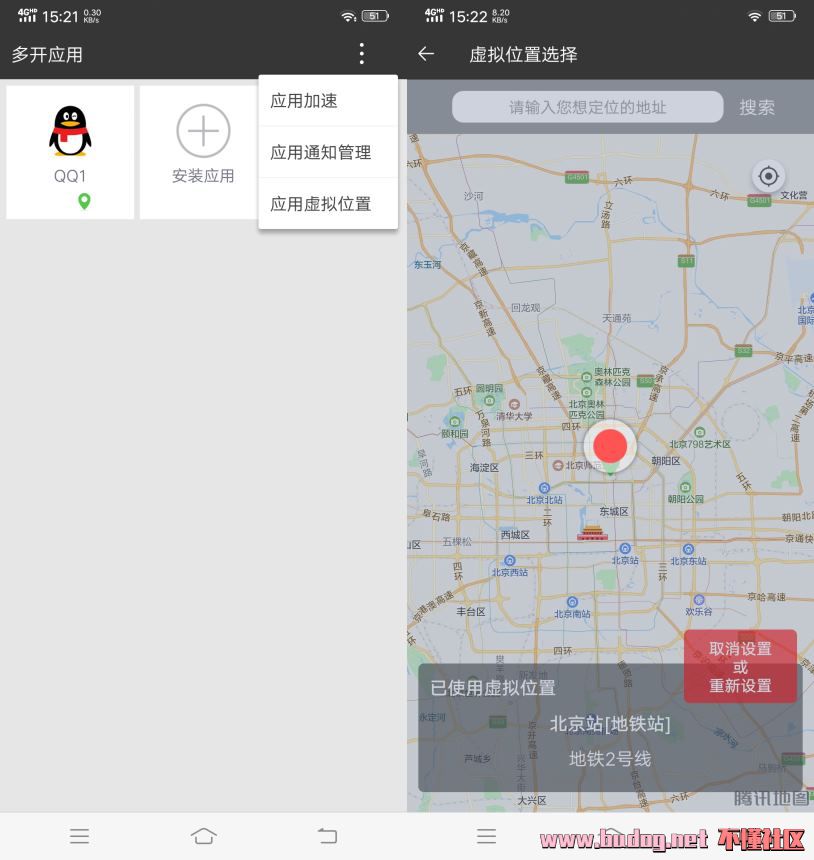The image size is (814, 860).
Task: Open the three-dot overflow menu
Action: tap(361, 54)
